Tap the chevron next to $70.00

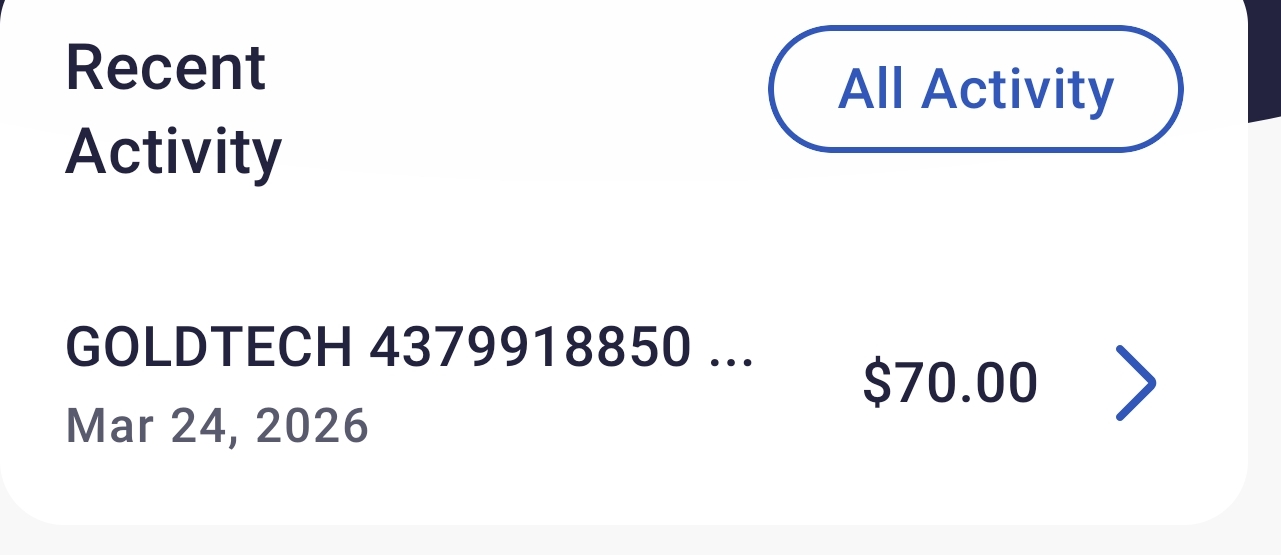pos(1136,383)
